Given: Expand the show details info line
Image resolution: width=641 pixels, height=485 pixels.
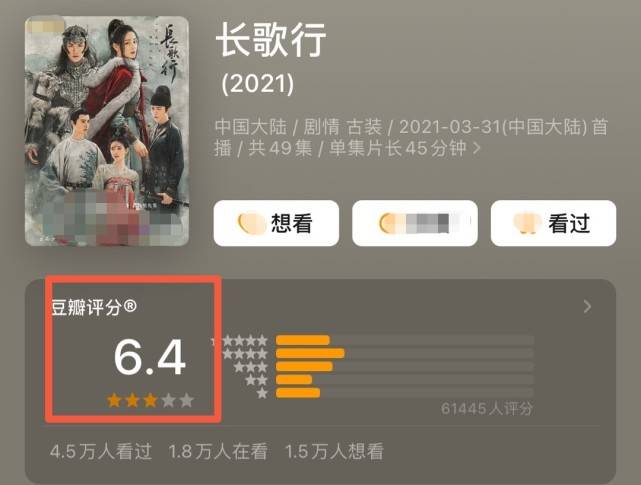Looking at the screenshot, I should 477,149.
